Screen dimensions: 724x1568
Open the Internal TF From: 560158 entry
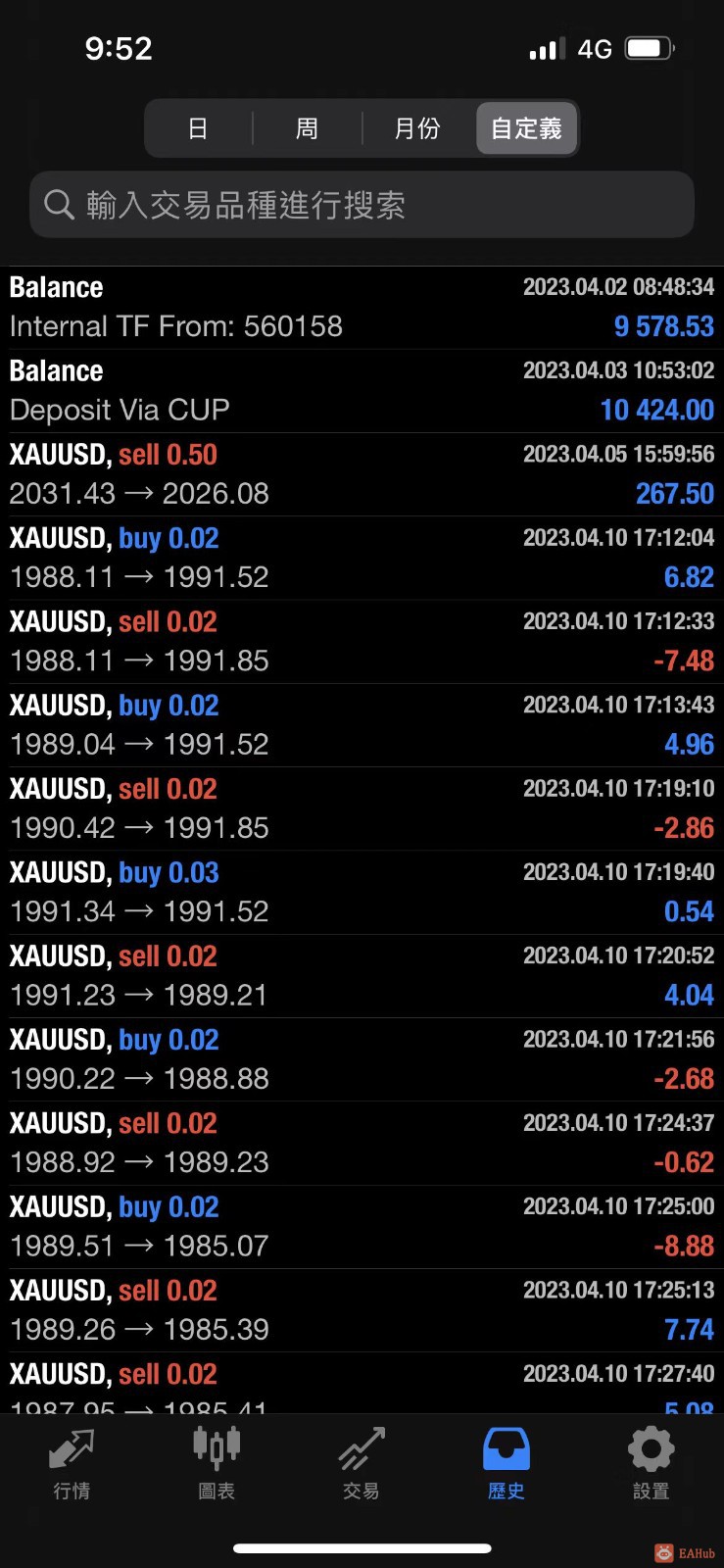[x=362, y=308]
